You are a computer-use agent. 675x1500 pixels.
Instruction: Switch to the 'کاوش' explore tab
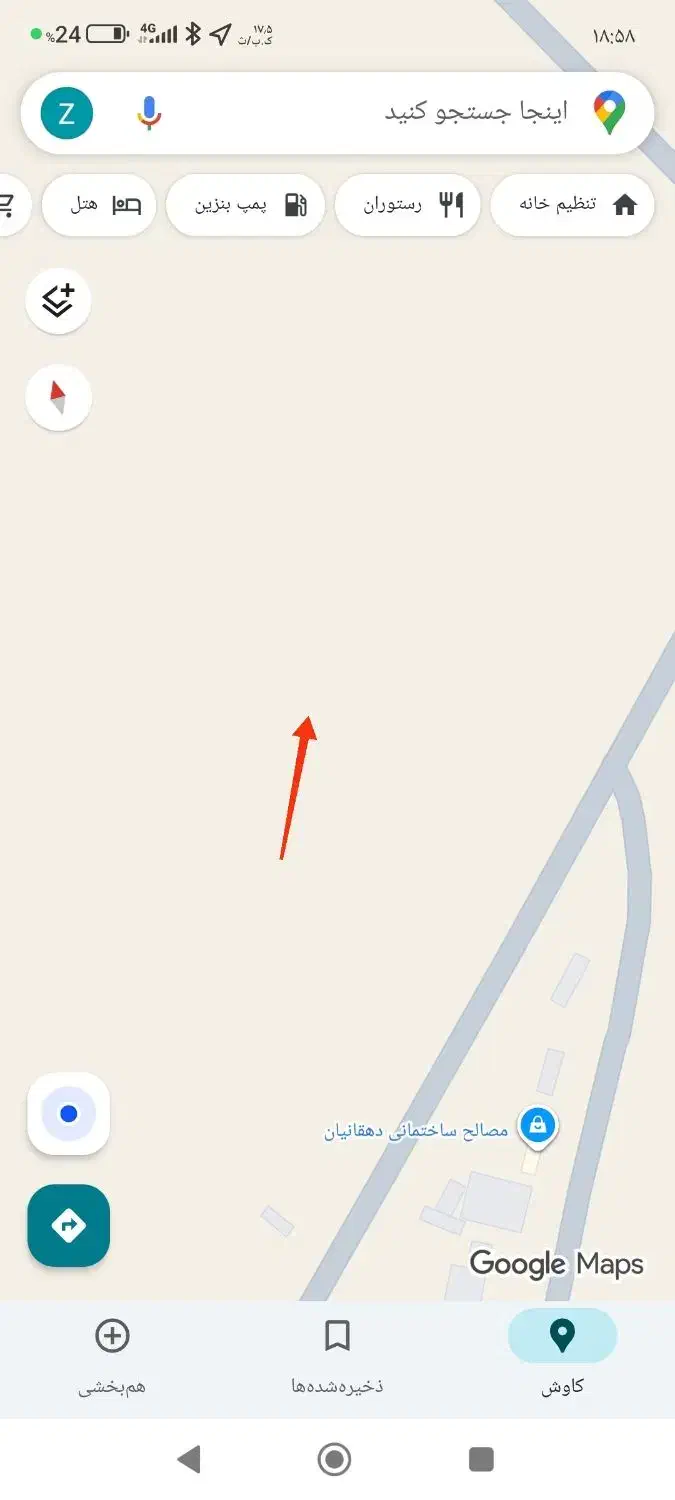pyautogui.click(x=562, y=1356)
